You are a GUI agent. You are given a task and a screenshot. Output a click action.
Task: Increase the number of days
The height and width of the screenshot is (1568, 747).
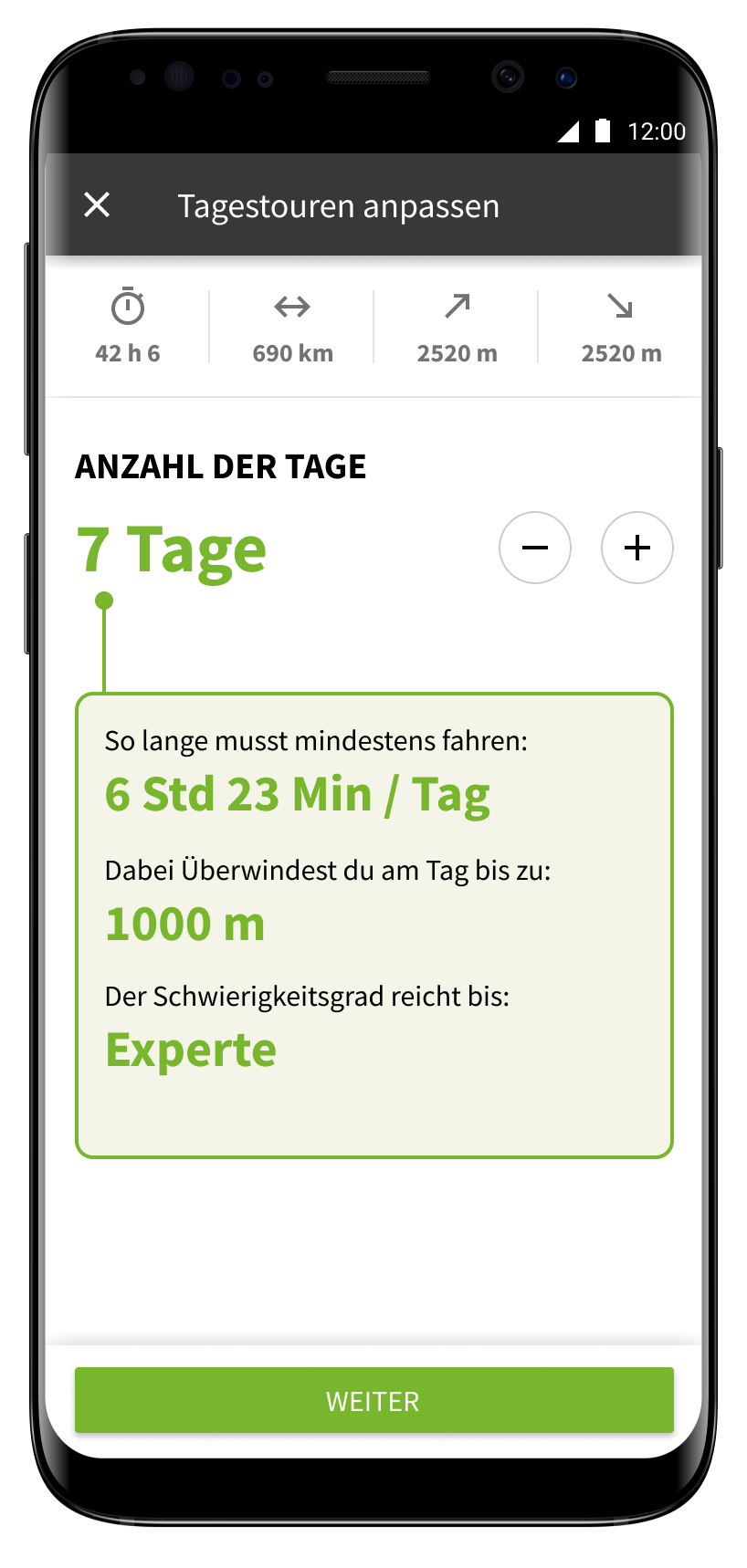pos(637,548)
